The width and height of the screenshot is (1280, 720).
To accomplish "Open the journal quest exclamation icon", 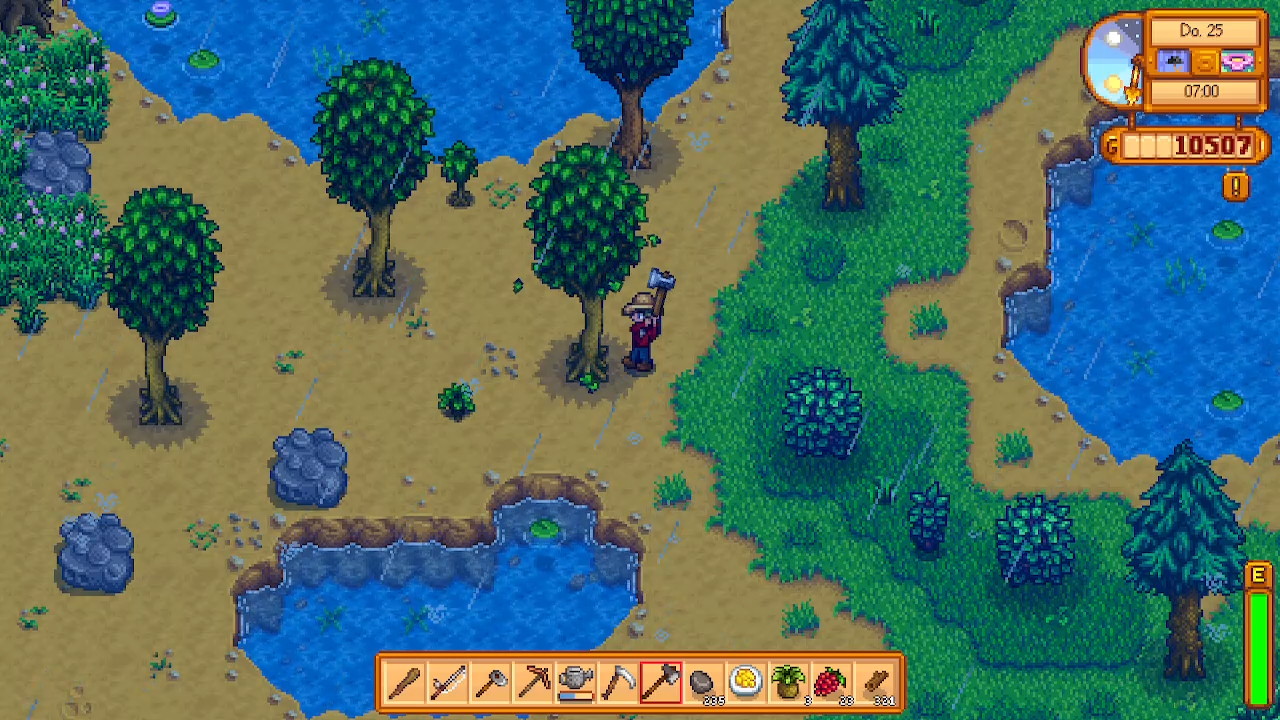I will click(x=1236, y=186).
